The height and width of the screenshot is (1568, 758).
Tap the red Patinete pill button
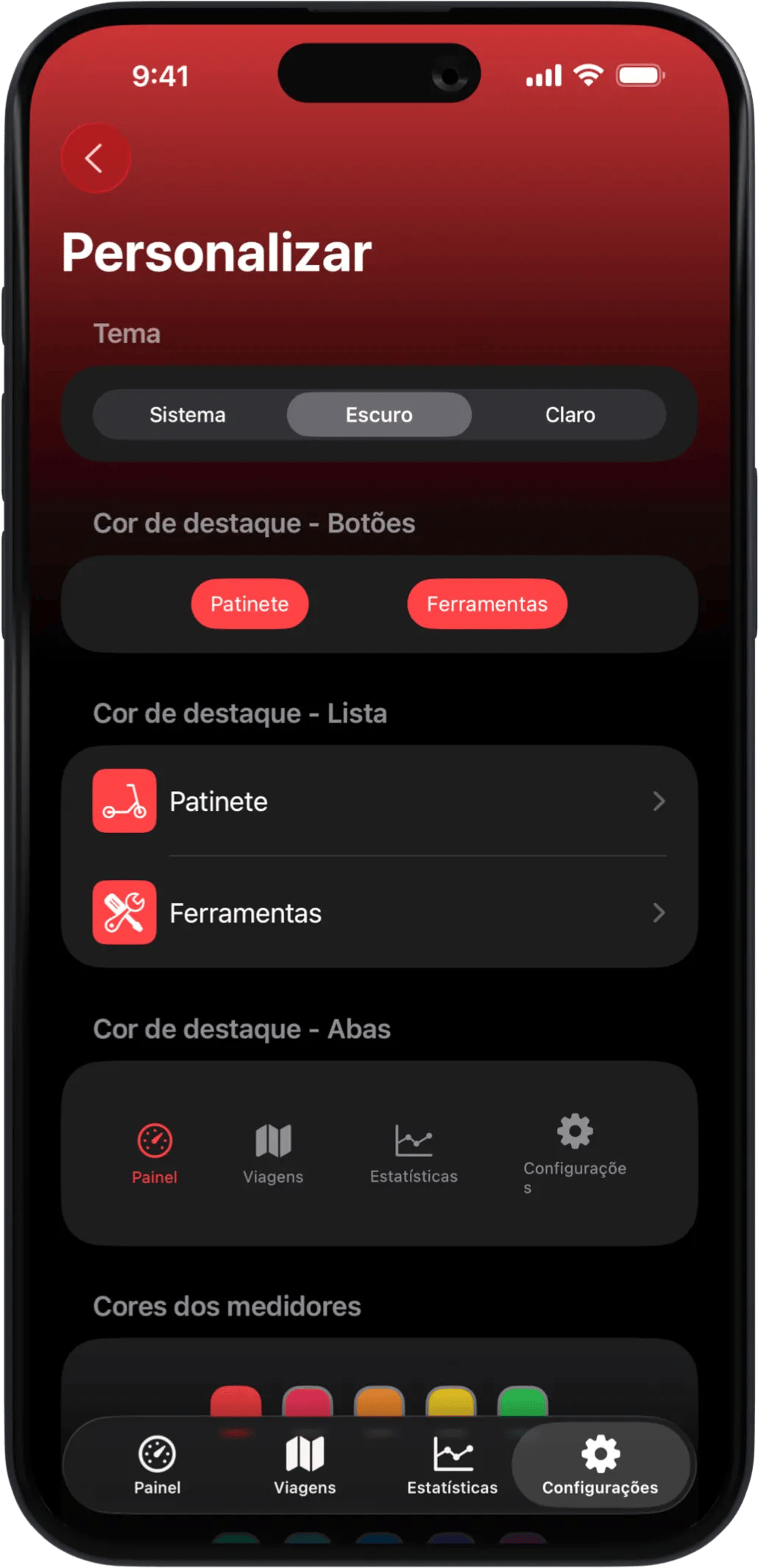(x=249, y=604)
